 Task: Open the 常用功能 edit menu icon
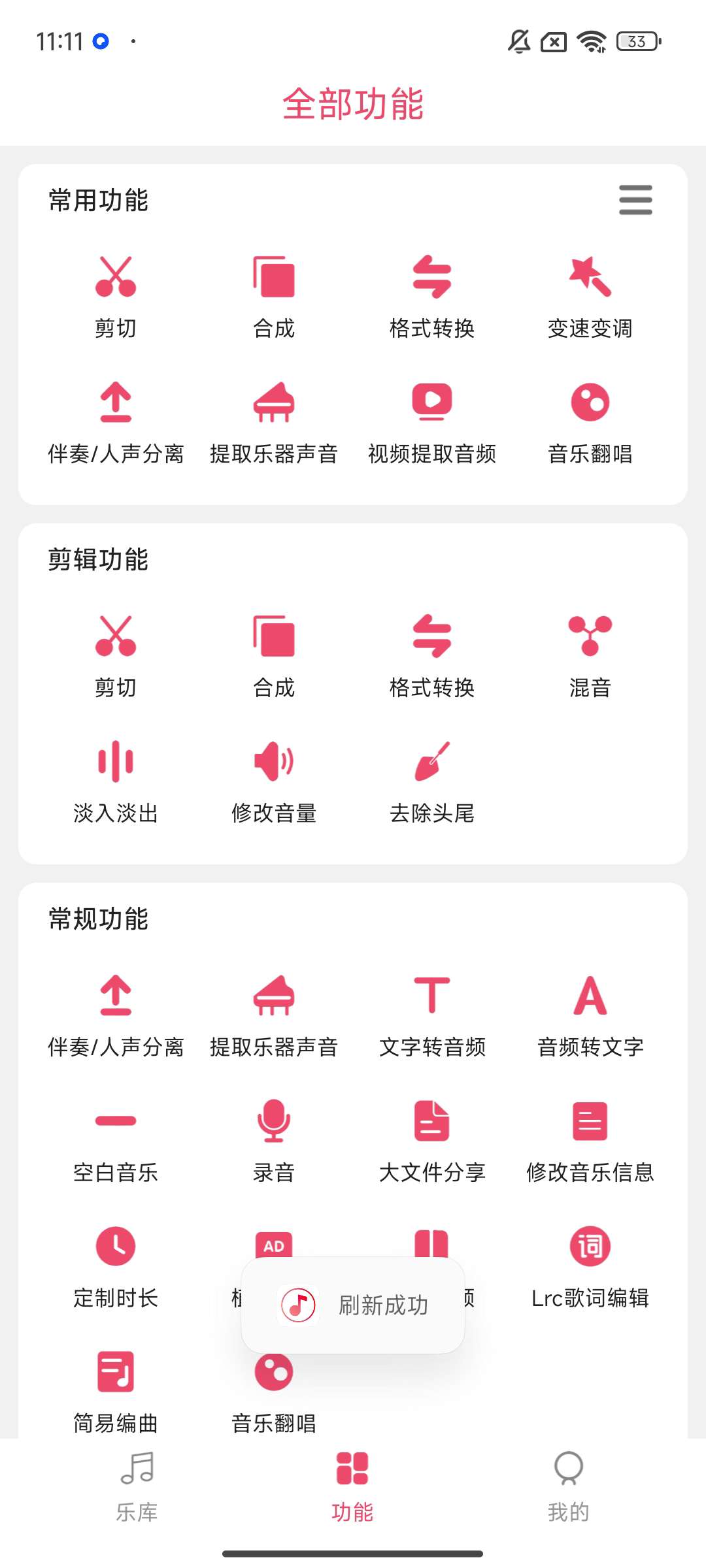(635, 200)
